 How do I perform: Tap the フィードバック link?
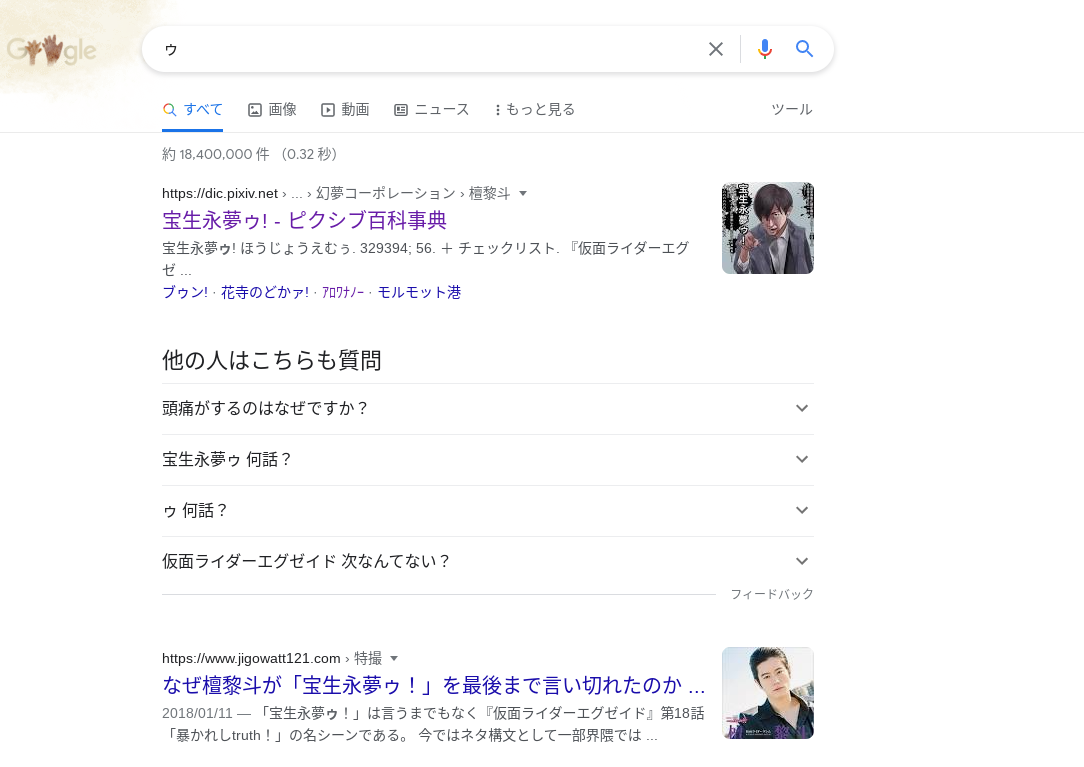coord(772,594)
